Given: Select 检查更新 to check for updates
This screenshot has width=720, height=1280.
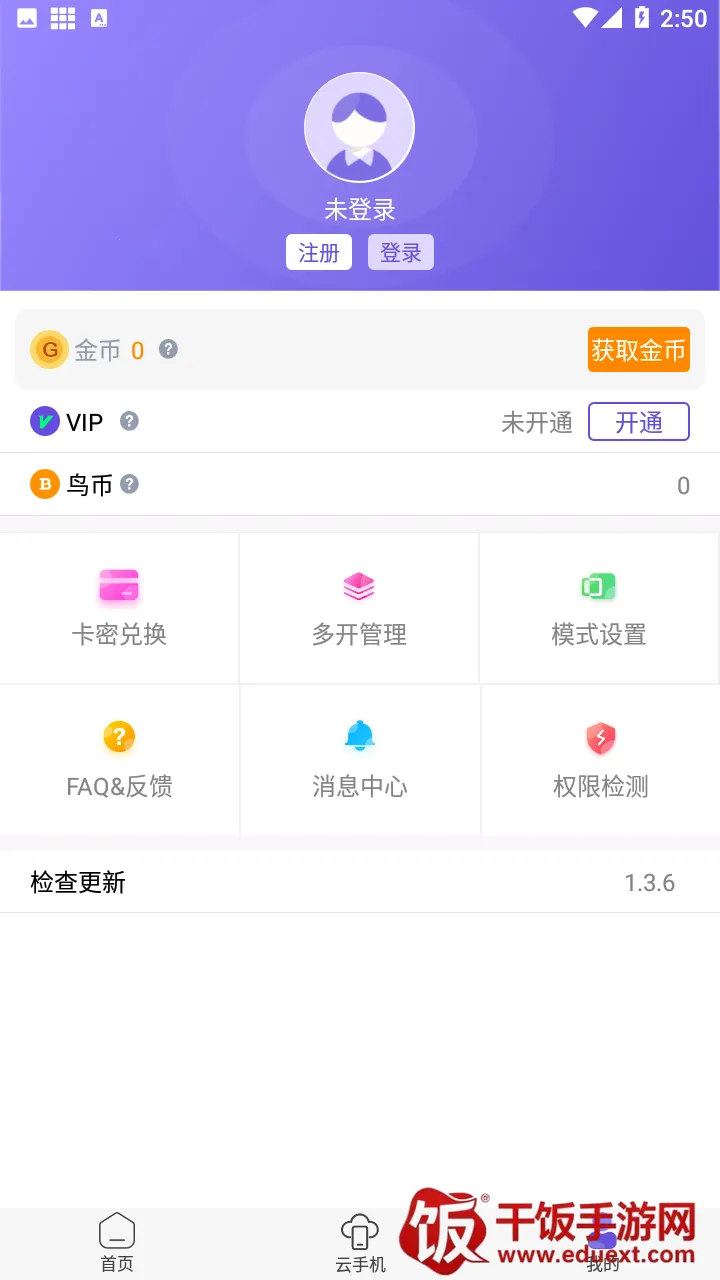Looking at the screenshot, I should [x=359, y=882].
